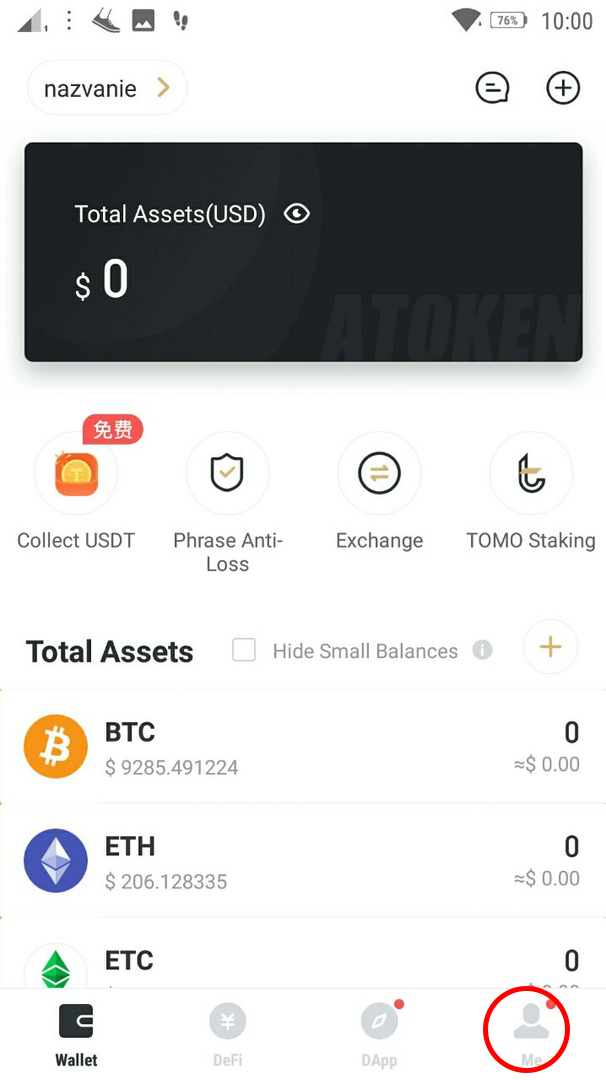Go to the Me tab
The image size is (606, 1080).
tap(530, 1033)
